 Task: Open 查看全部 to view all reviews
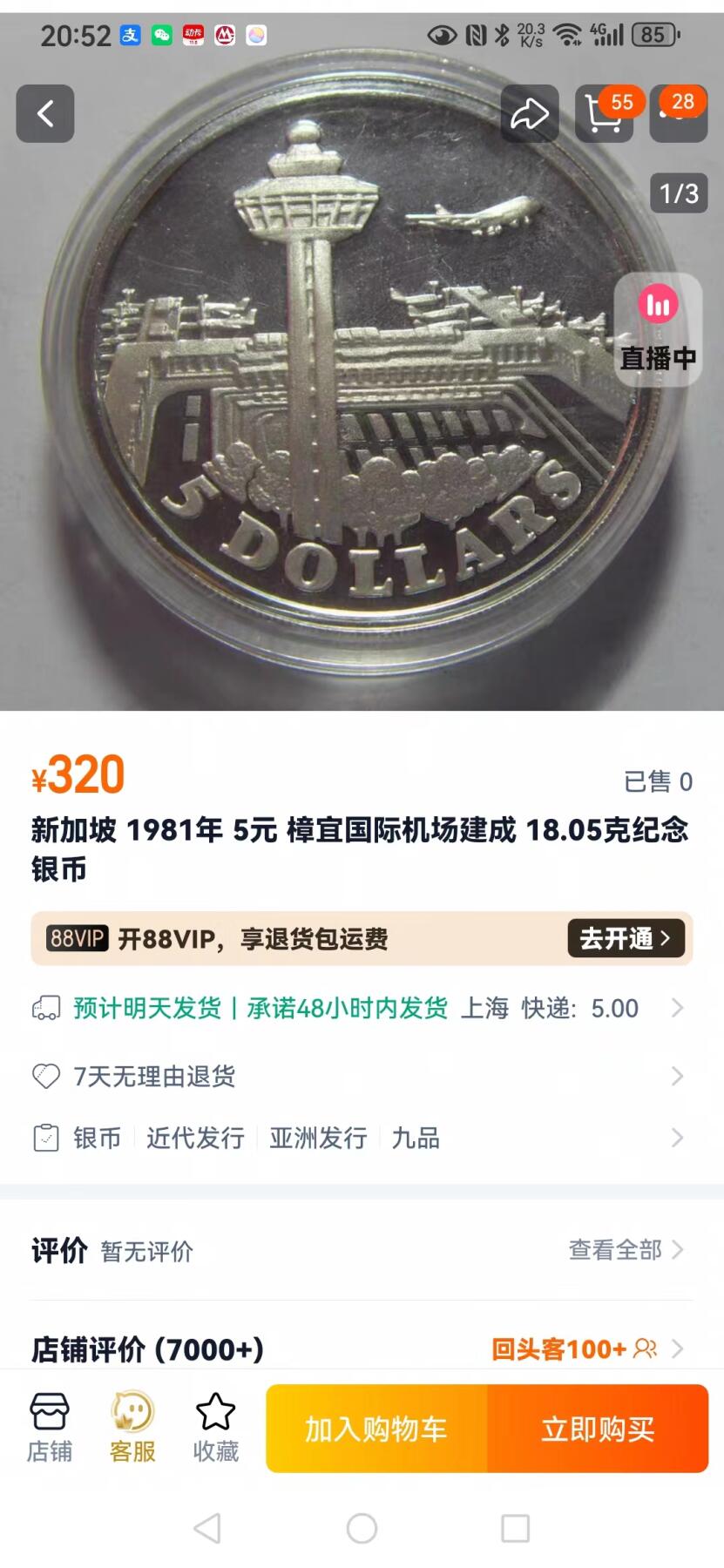(x=616, y=1249)
